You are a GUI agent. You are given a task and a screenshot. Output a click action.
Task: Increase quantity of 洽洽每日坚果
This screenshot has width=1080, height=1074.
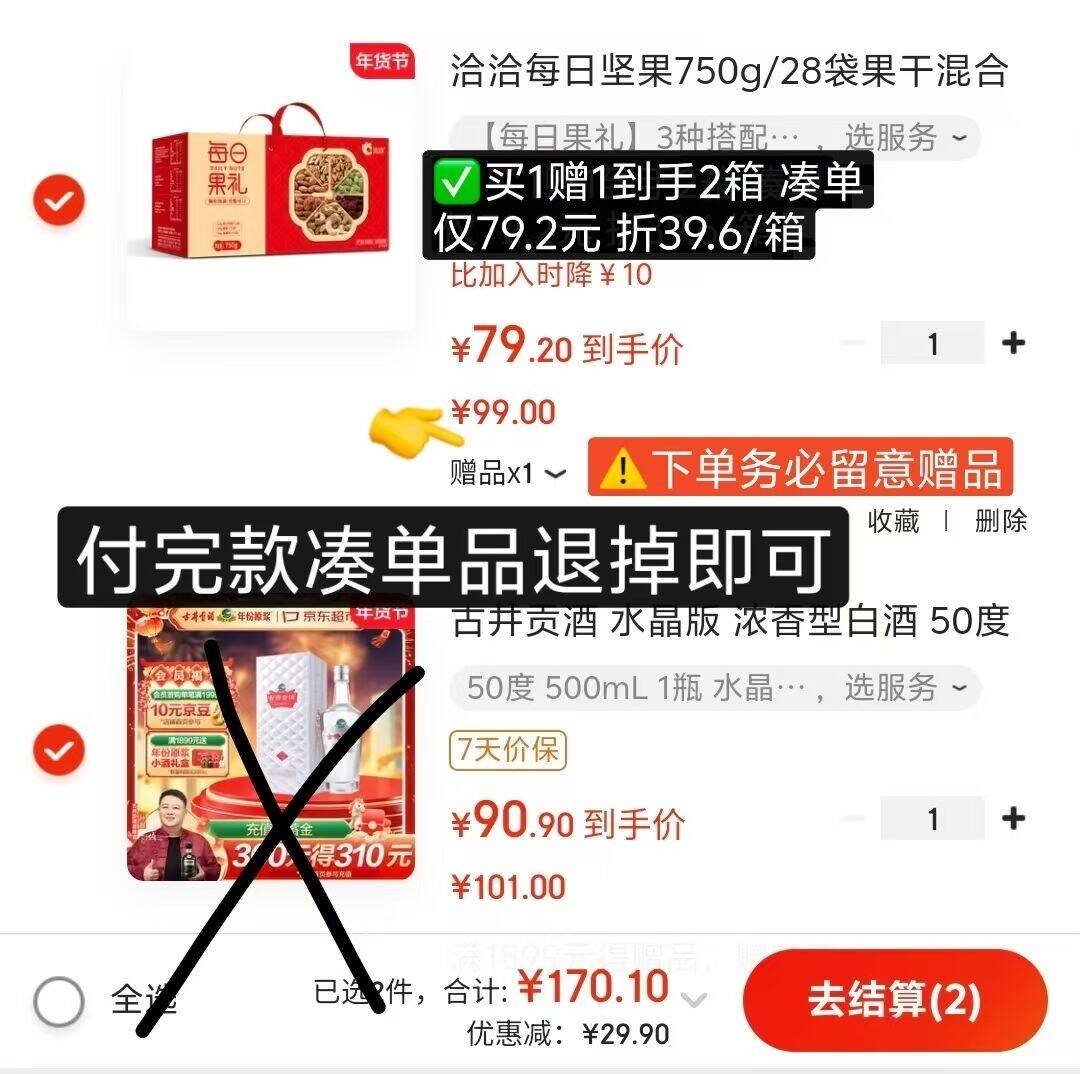1013,342
